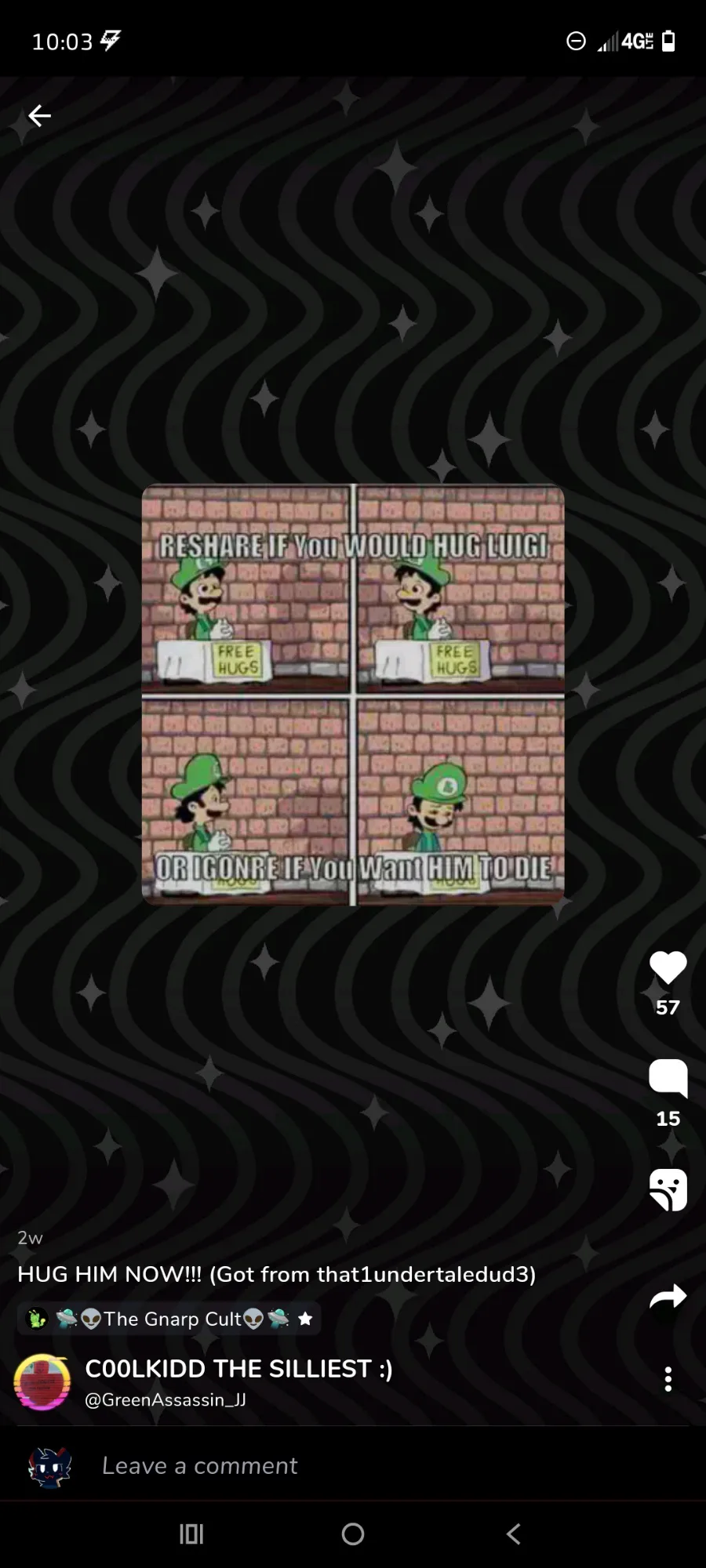Open the three-dot overflow menu

pyautogui.click(x=668, y=1379)
